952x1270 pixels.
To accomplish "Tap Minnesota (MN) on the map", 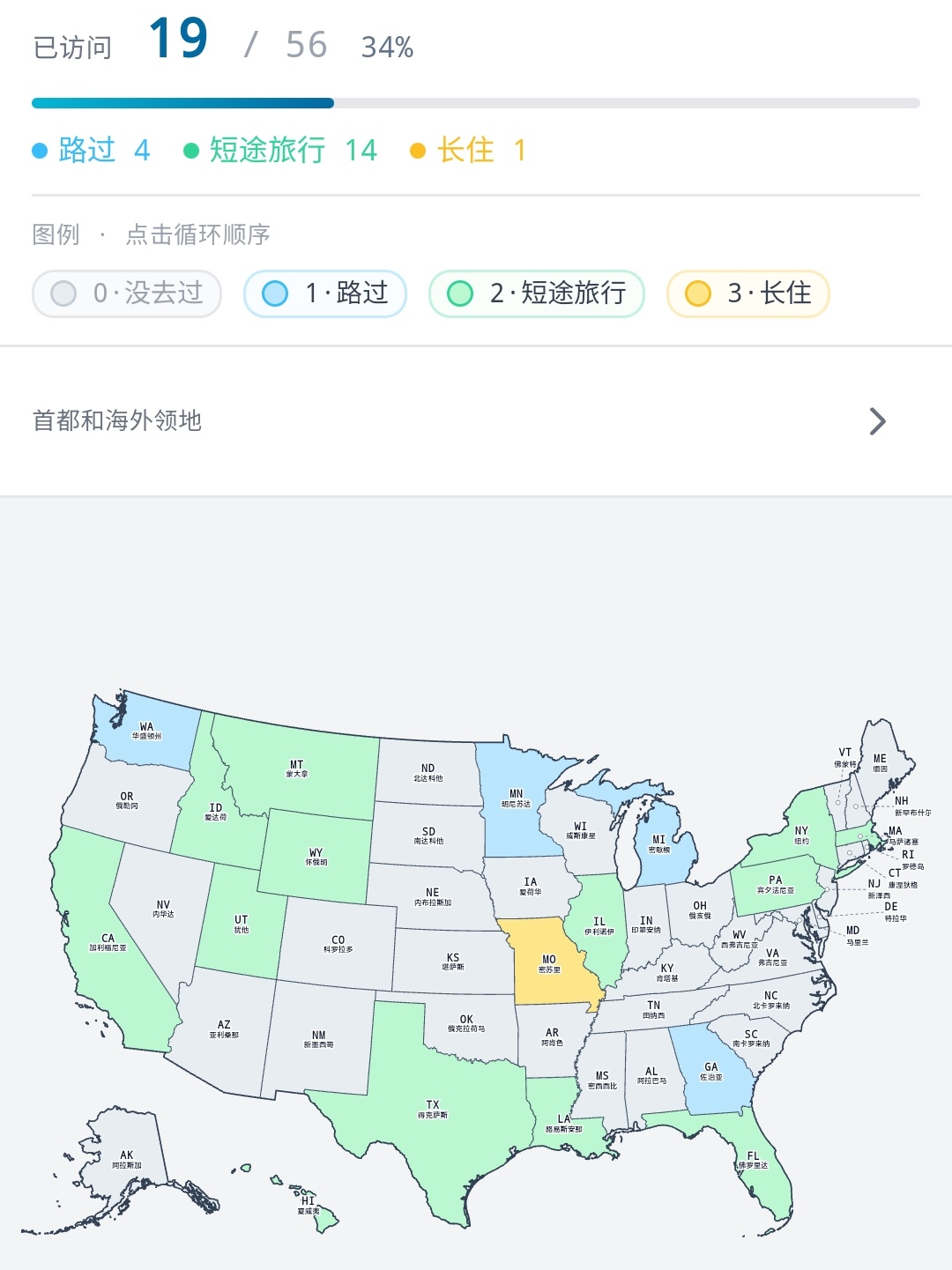I will click(516, 798).
